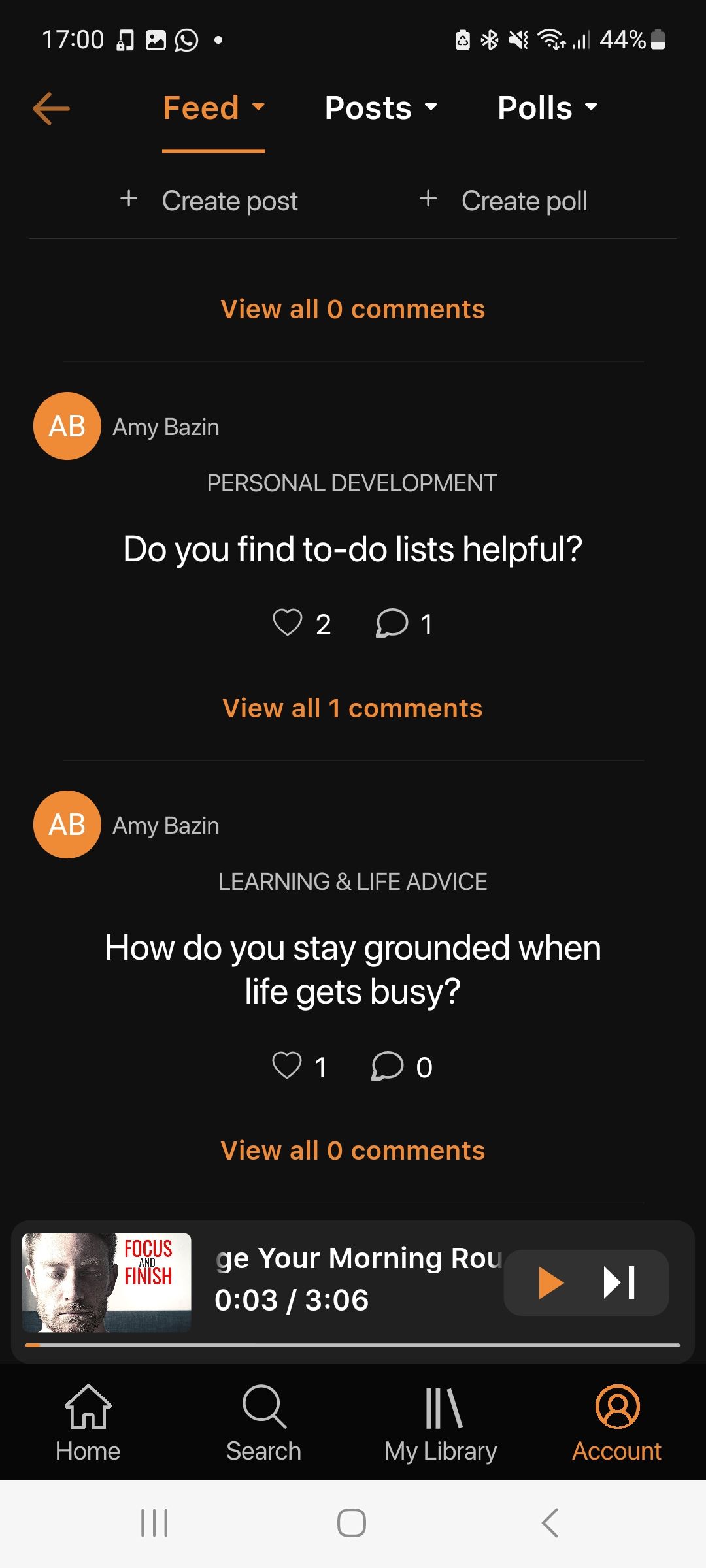Like the stay grounded post
Viewport: 706px width, 1568px height.
click(287, 1066)
